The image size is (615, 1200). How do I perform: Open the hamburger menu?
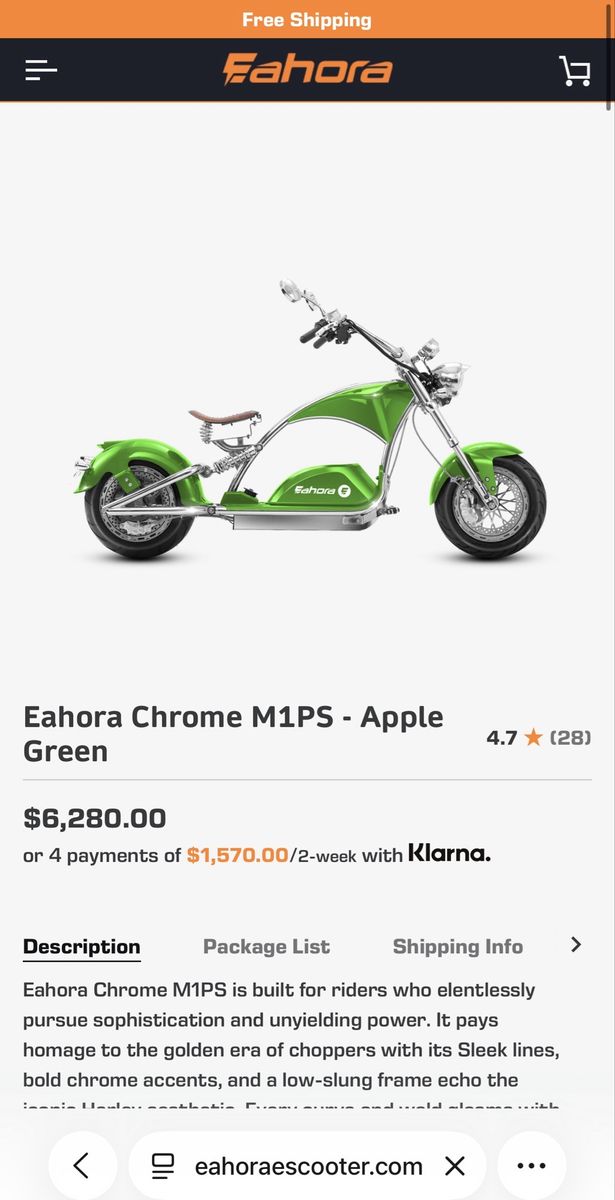click(x=41, y=70)
